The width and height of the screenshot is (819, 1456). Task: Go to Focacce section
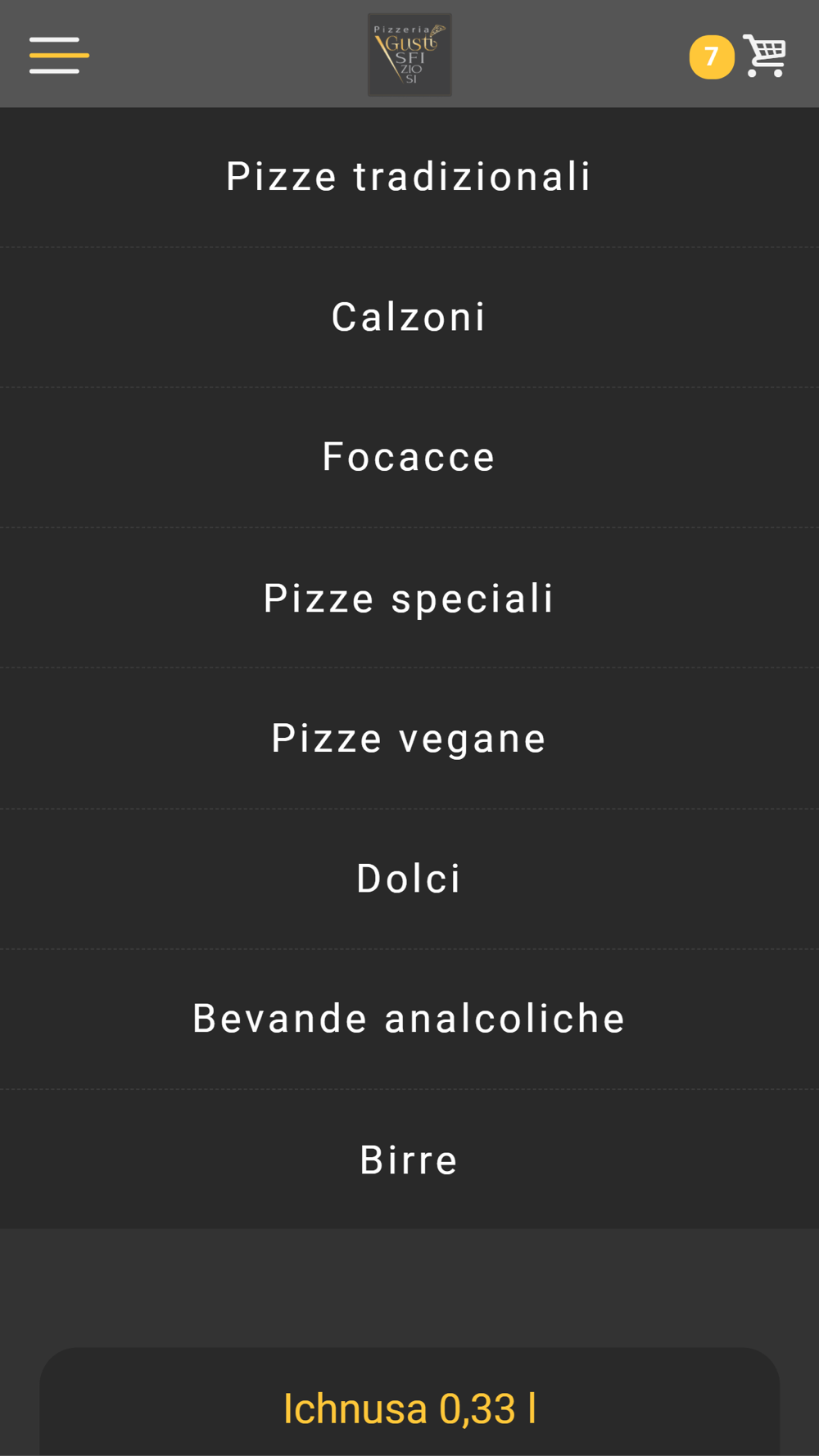[409, 458]
